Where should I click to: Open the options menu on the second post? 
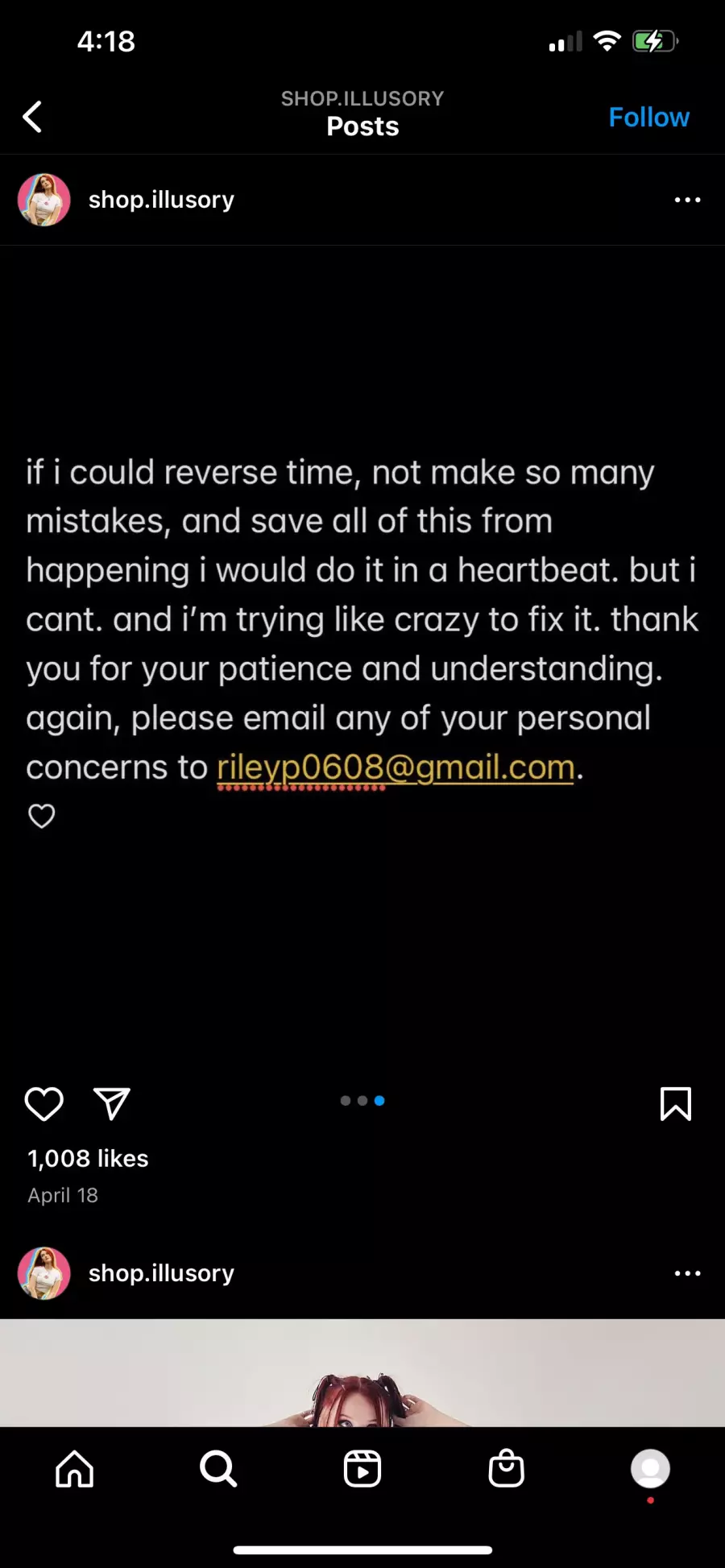click(687, 1273)
